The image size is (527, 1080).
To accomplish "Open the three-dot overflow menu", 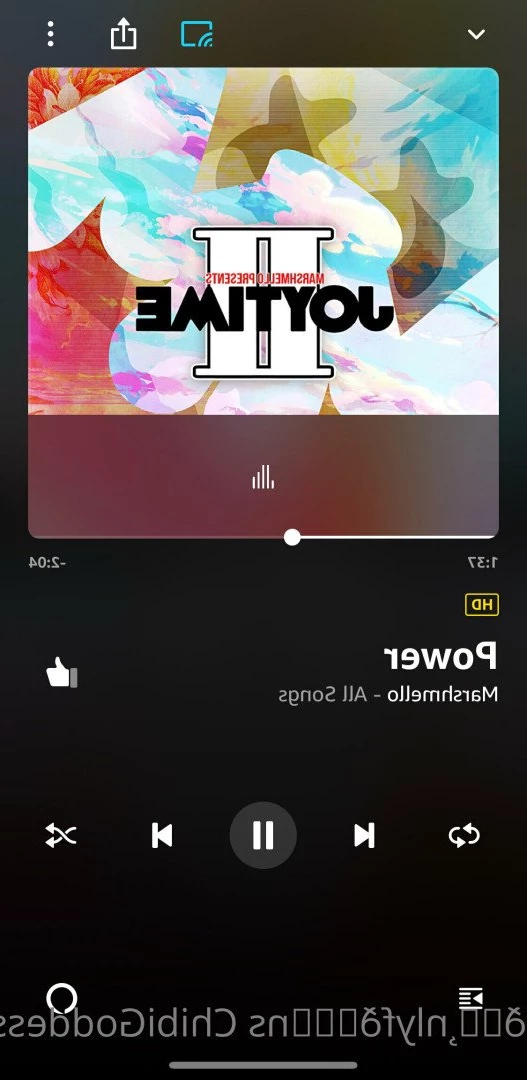I will pos(50,34).
